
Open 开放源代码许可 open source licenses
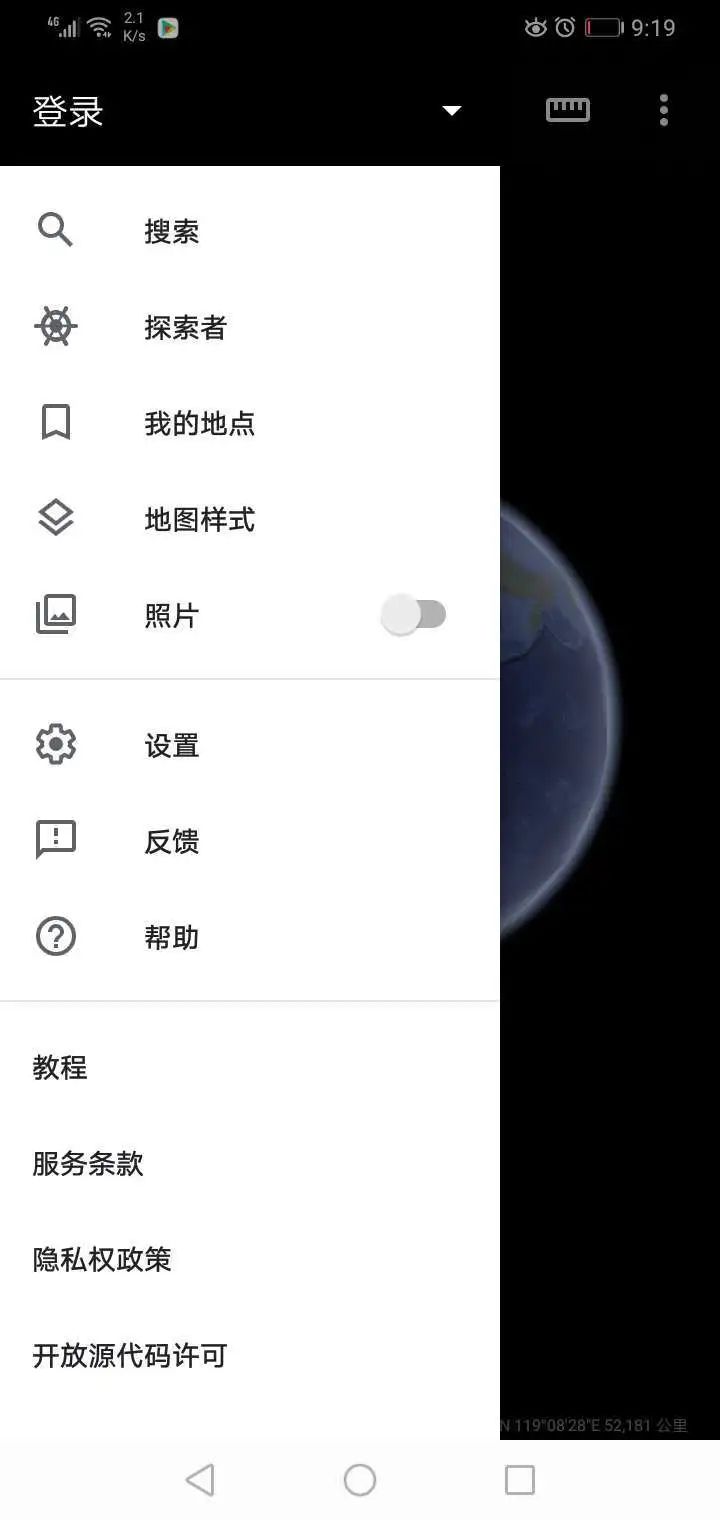click(x=130, y=1356)
